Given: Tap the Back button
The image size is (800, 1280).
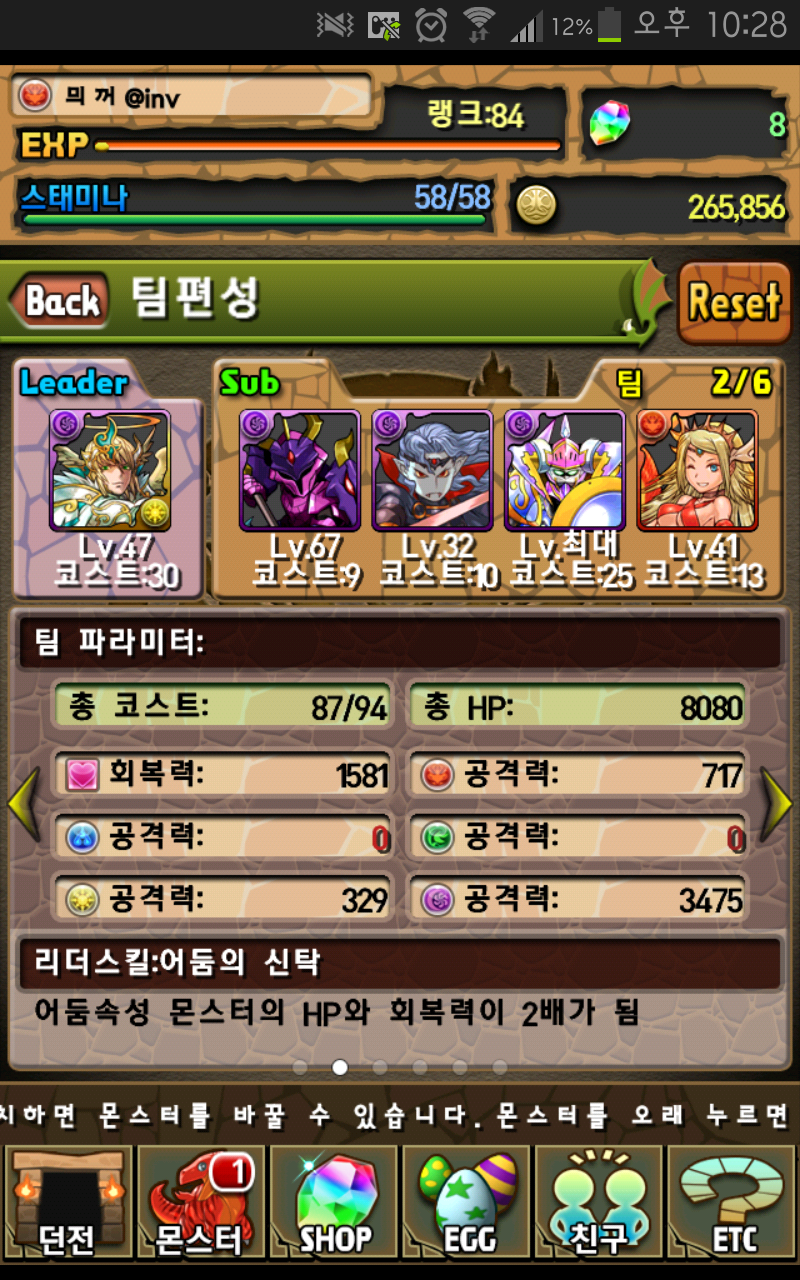Looking at the screenshot, I should [x=60, y=300].
